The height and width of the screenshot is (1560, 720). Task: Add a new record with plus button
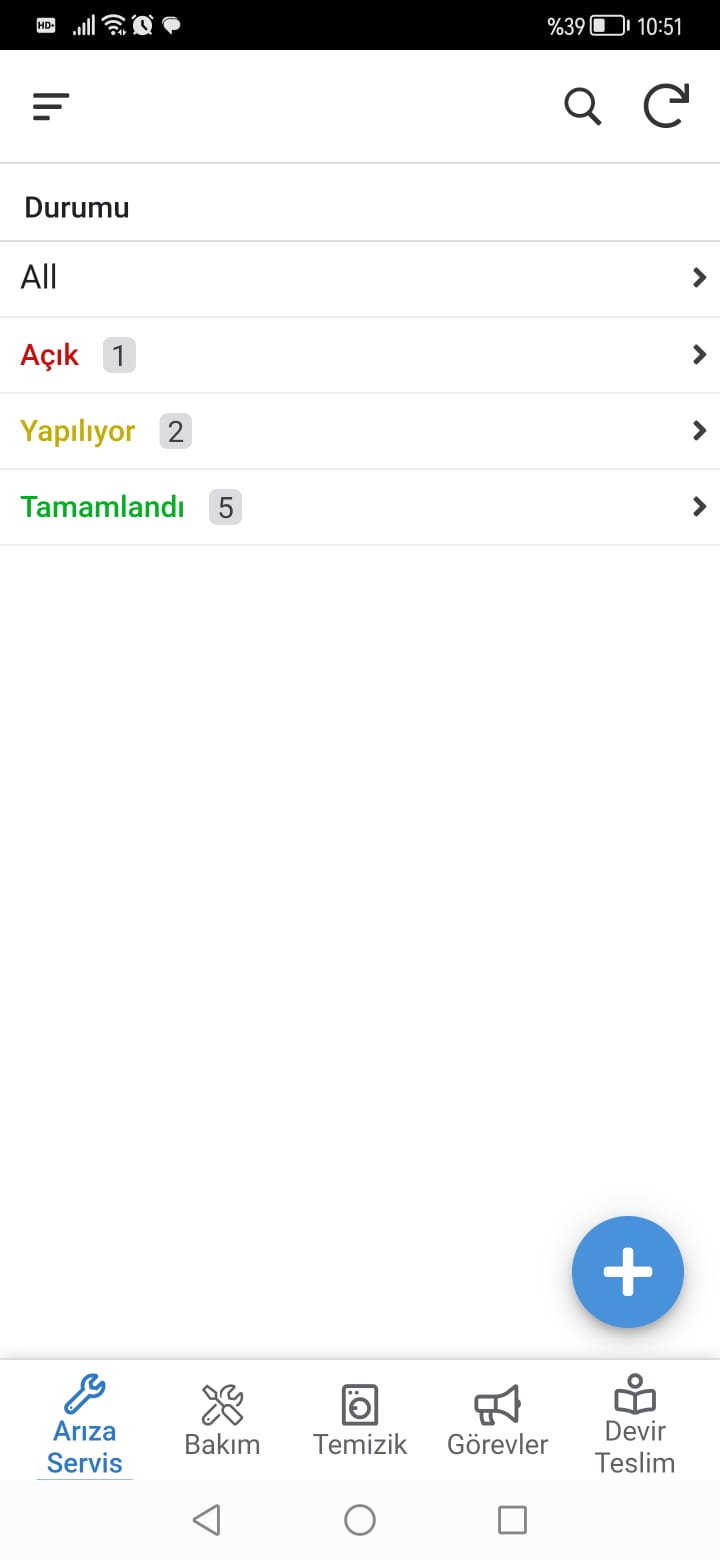point(628,1272)
